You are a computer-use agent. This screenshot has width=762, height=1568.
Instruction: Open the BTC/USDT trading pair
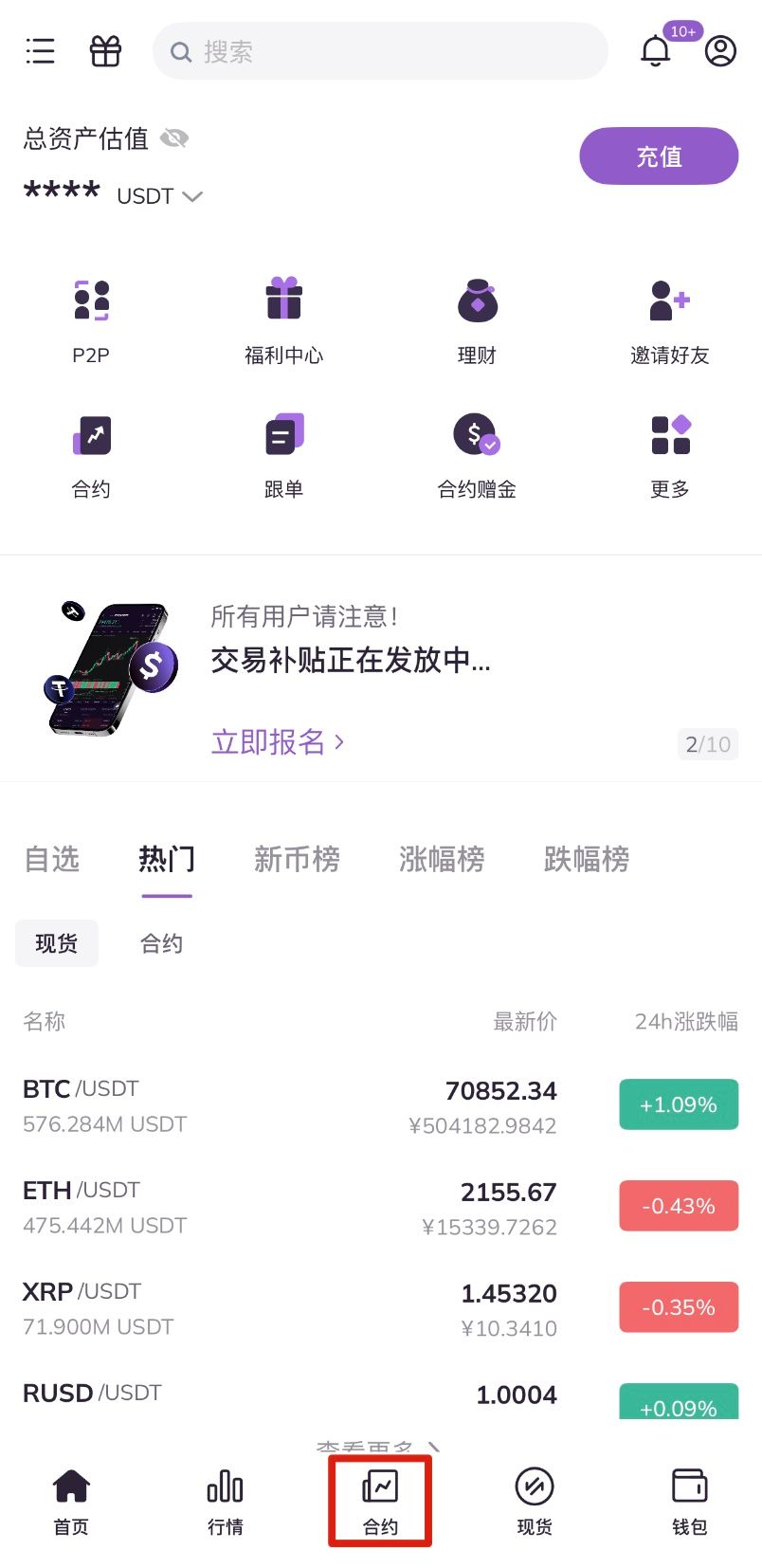[x=284, y=1105]
